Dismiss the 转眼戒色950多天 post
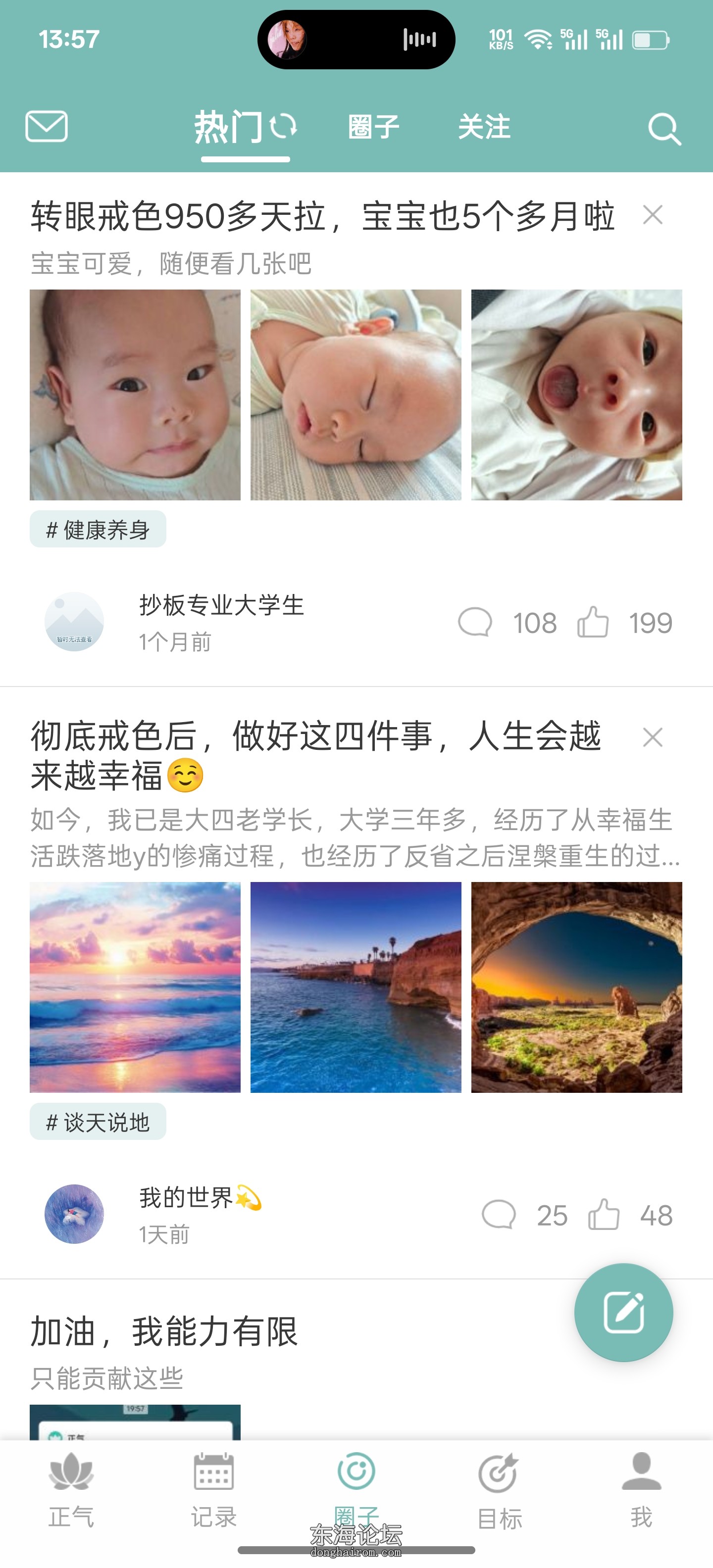 [653, 215]
